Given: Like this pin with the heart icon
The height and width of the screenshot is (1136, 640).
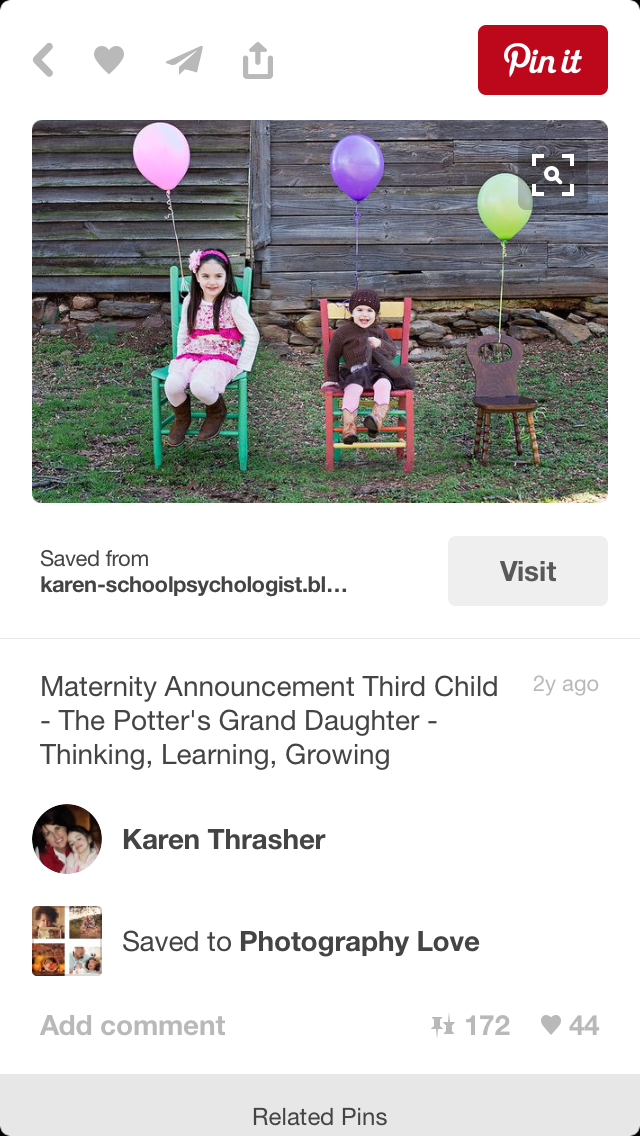Looking at the screenshot, I should [109, 60].
